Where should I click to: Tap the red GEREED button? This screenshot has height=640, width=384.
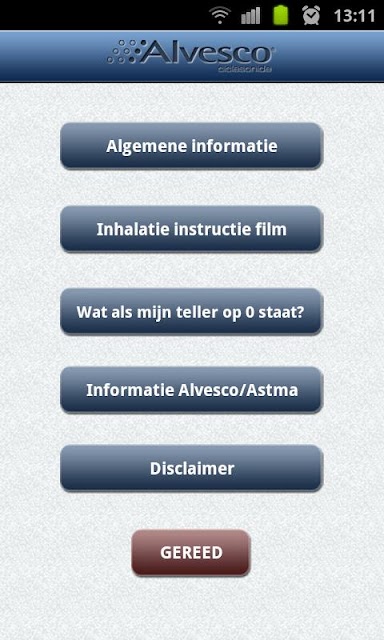(x=191, y=553)
